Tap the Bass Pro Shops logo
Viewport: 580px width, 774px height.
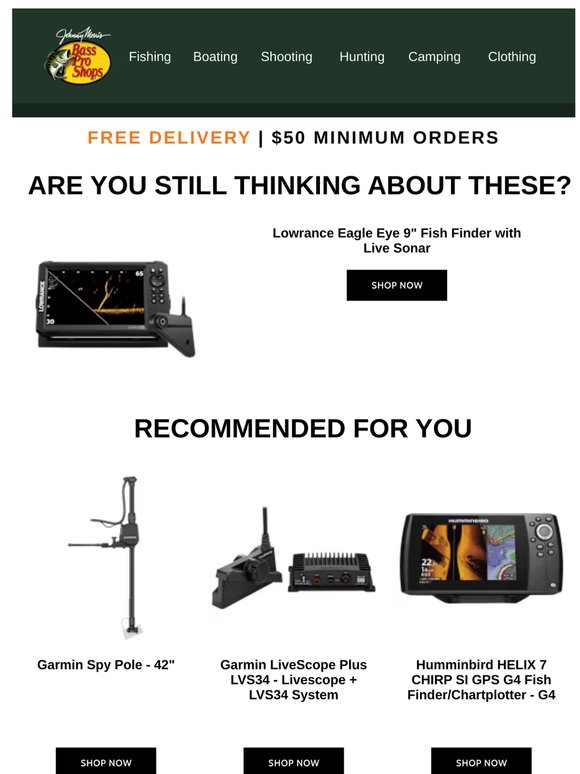pos(77,55)
